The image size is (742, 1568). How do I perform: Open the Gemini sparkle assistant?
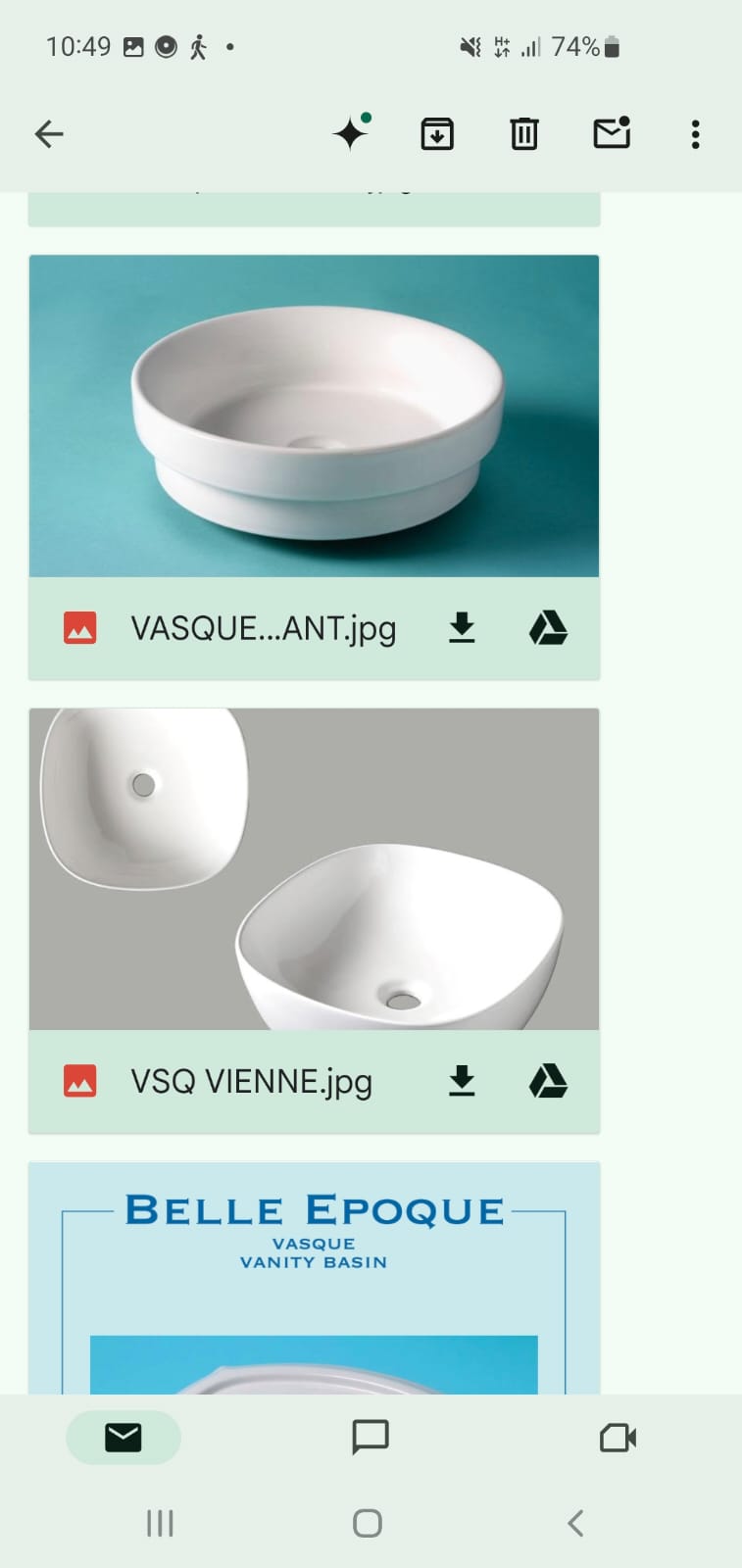(x=352, y=132)
